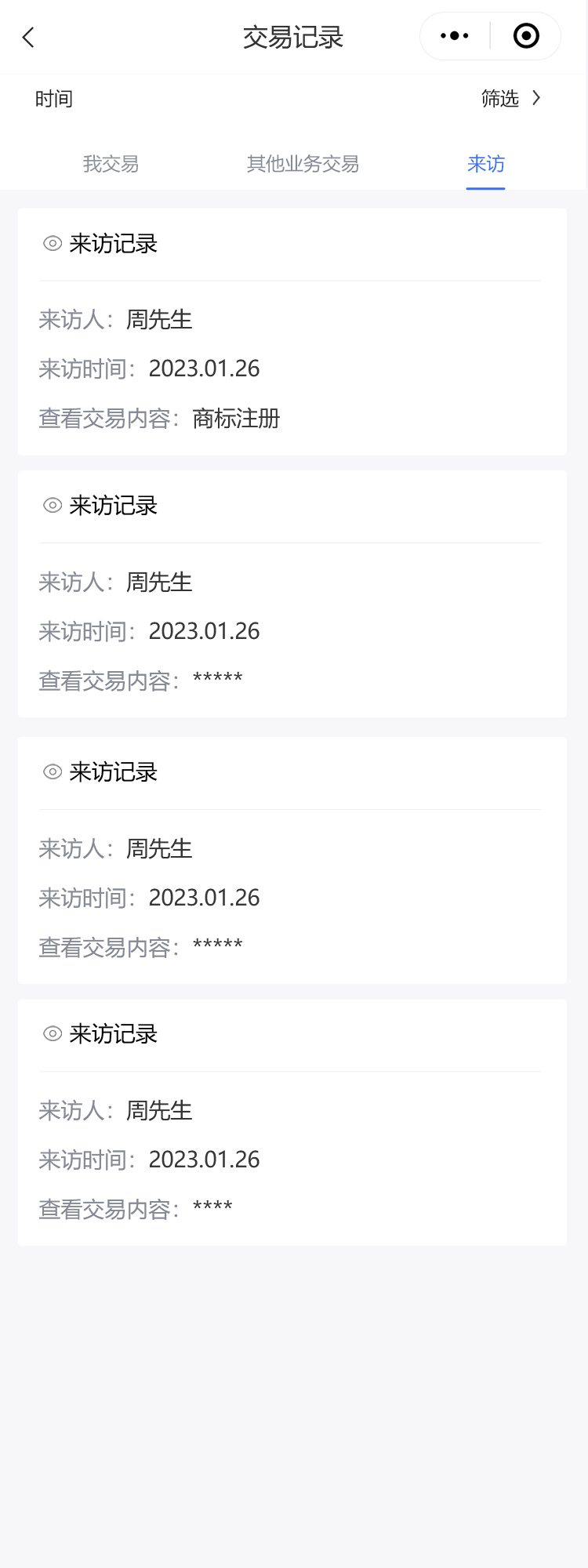Image resolution: width=588 pixels, height=1568 pixels.
Task: Open the 筛选 filter options
Action: [510, 98]
